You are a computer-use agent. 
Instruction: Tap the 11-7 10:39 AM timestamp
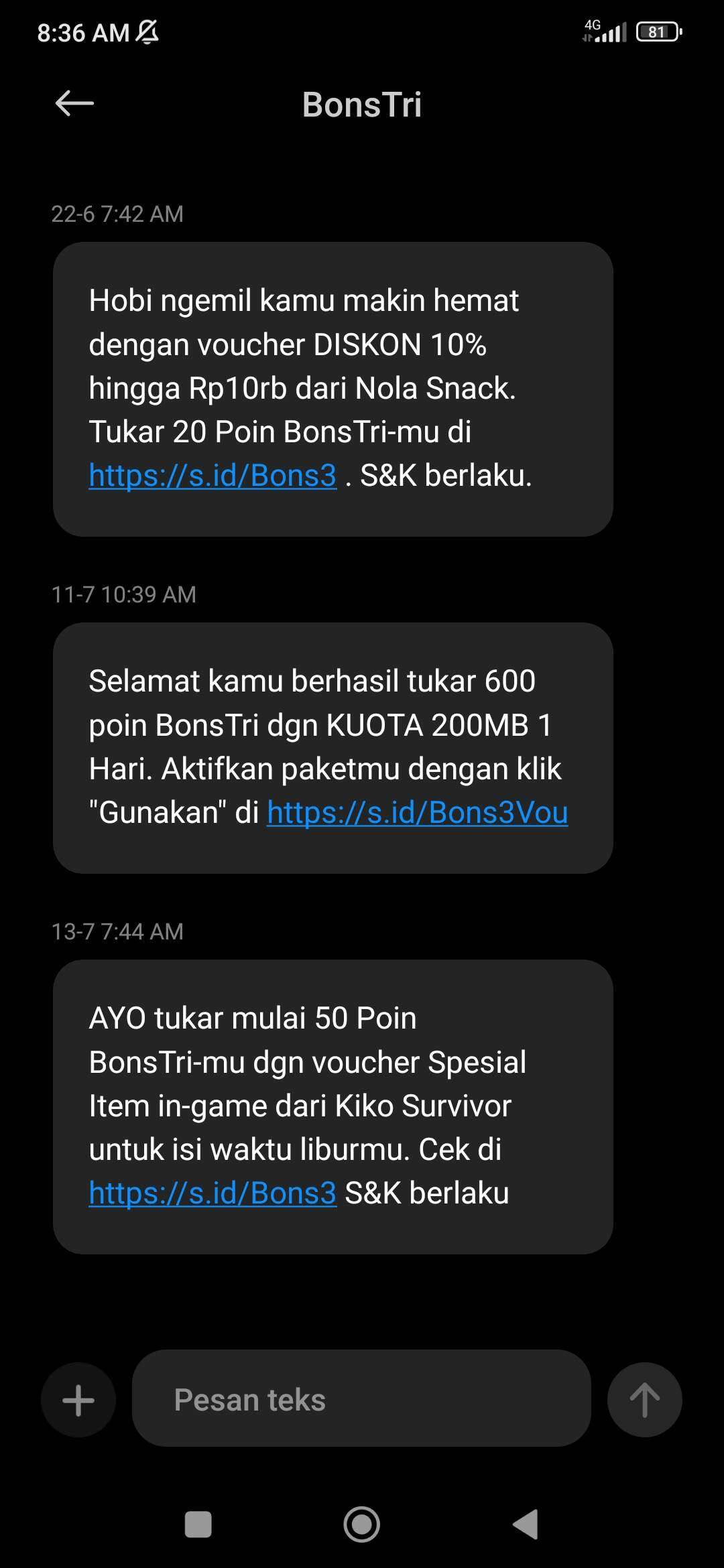tap(124, 594)
